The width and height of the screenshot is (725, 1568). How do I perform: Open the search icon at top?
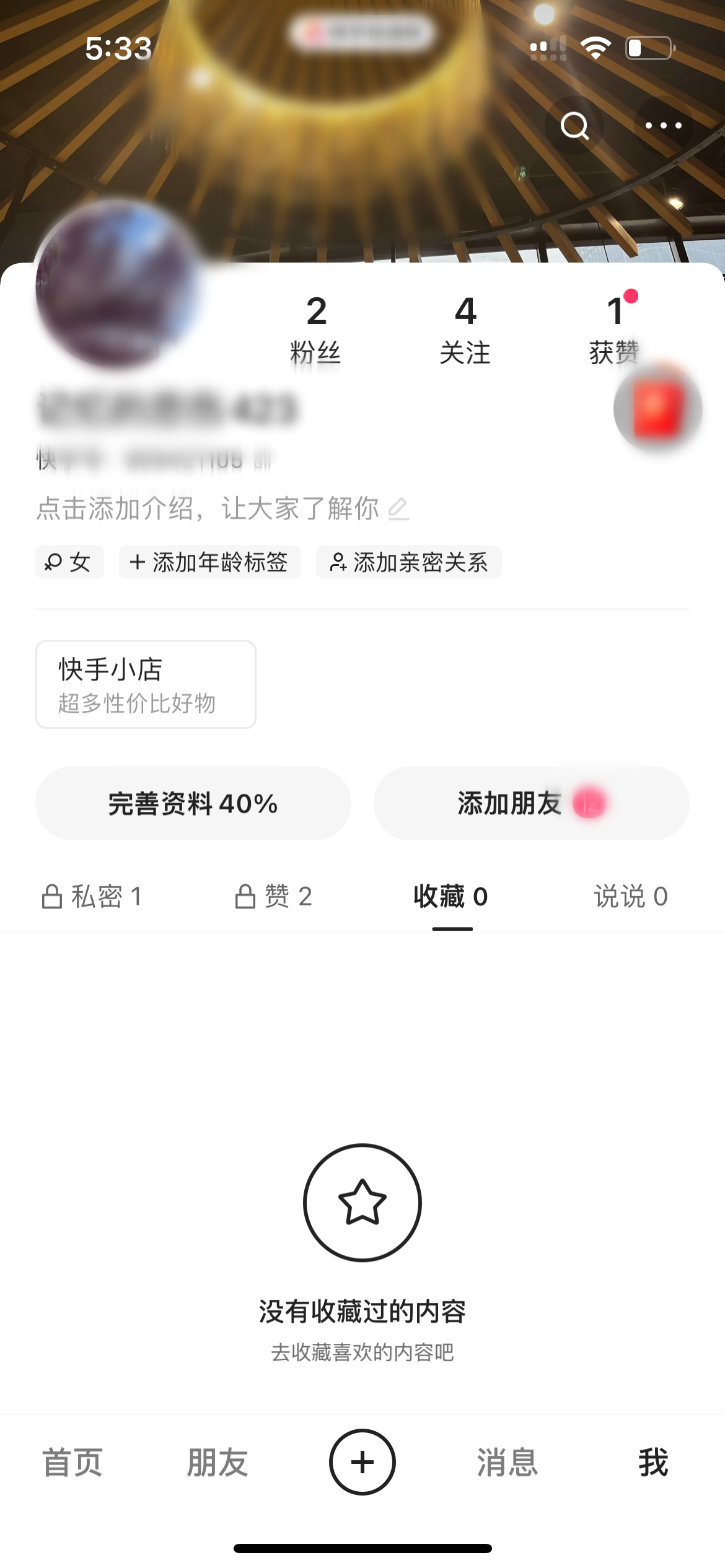(574, 126)
